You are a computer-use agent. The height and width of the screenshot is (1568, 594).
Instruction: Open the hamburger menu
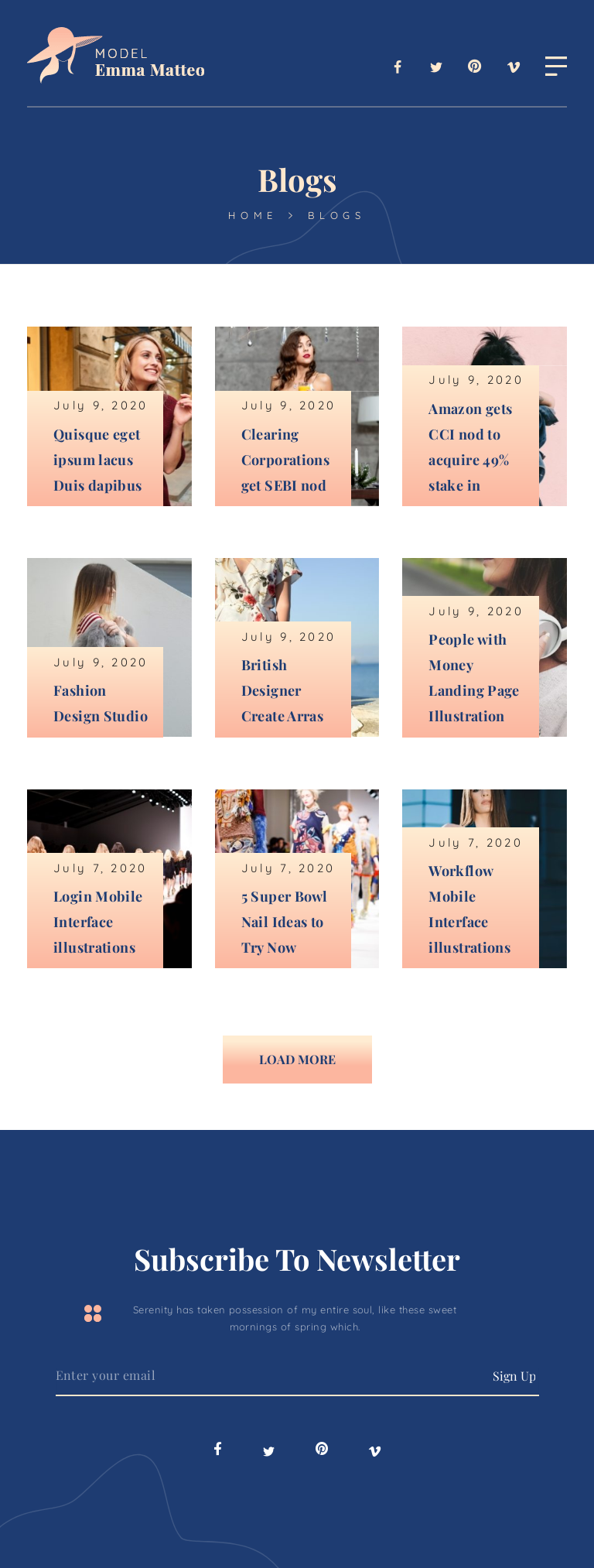tap(555, 66)
